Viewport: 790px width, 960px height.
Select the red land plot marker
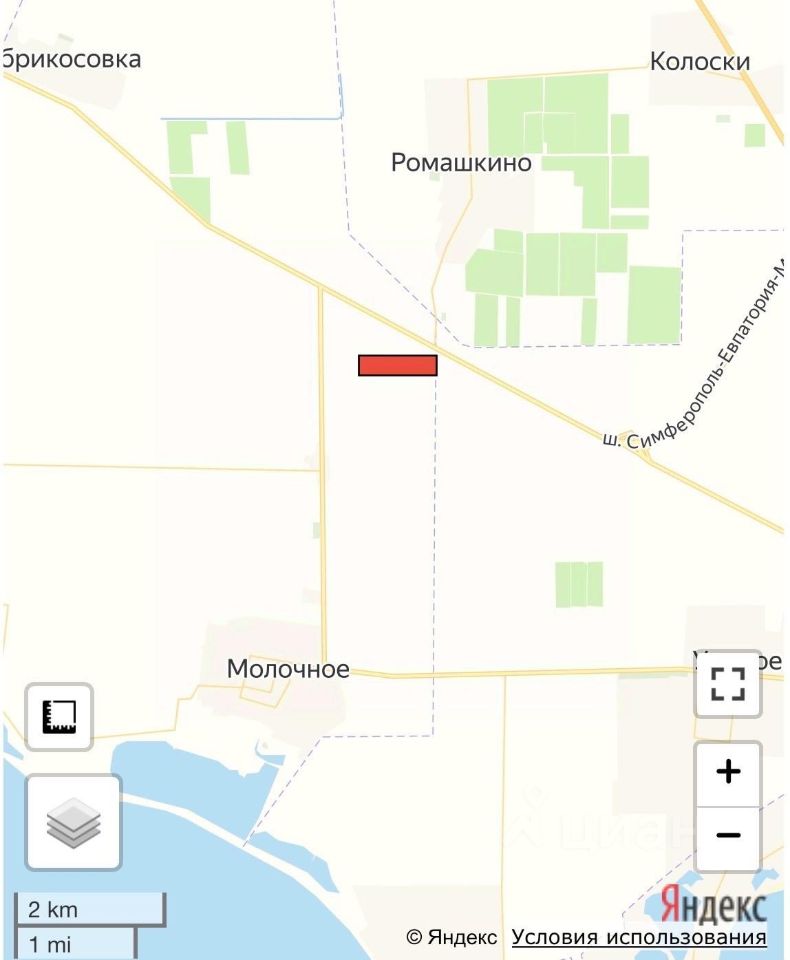(398, 365)
